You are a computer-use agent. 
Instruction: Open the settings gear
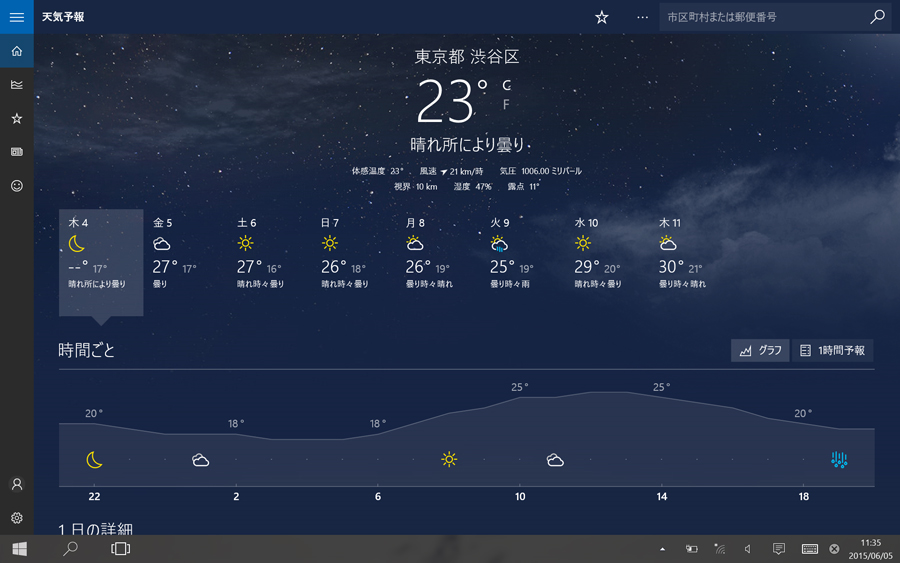(x=16, y=518)
